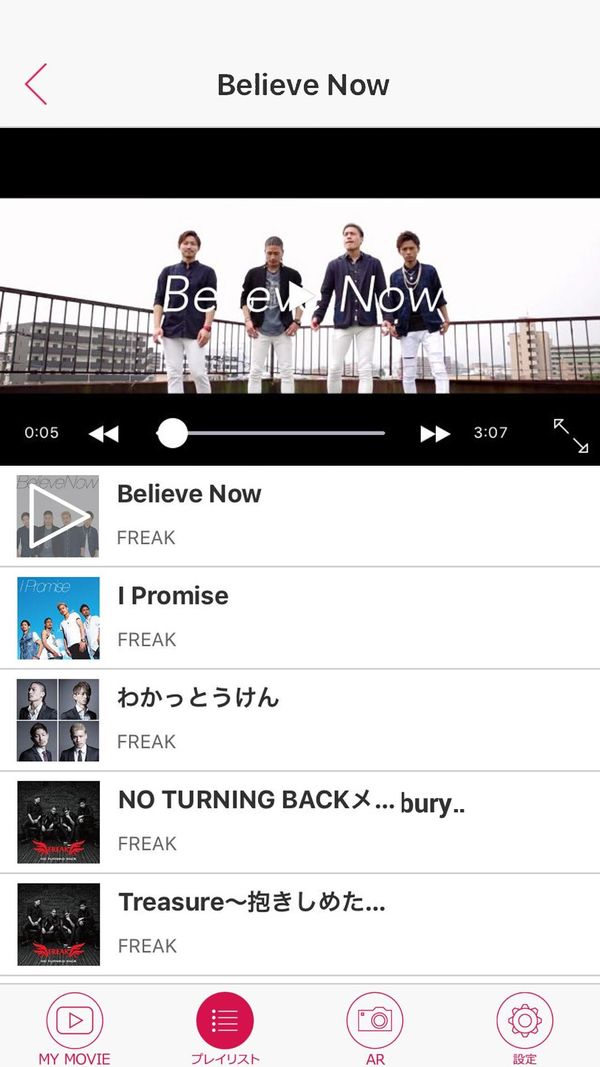
Task: Go back using the pink arrow
Action: coord(36,84)
